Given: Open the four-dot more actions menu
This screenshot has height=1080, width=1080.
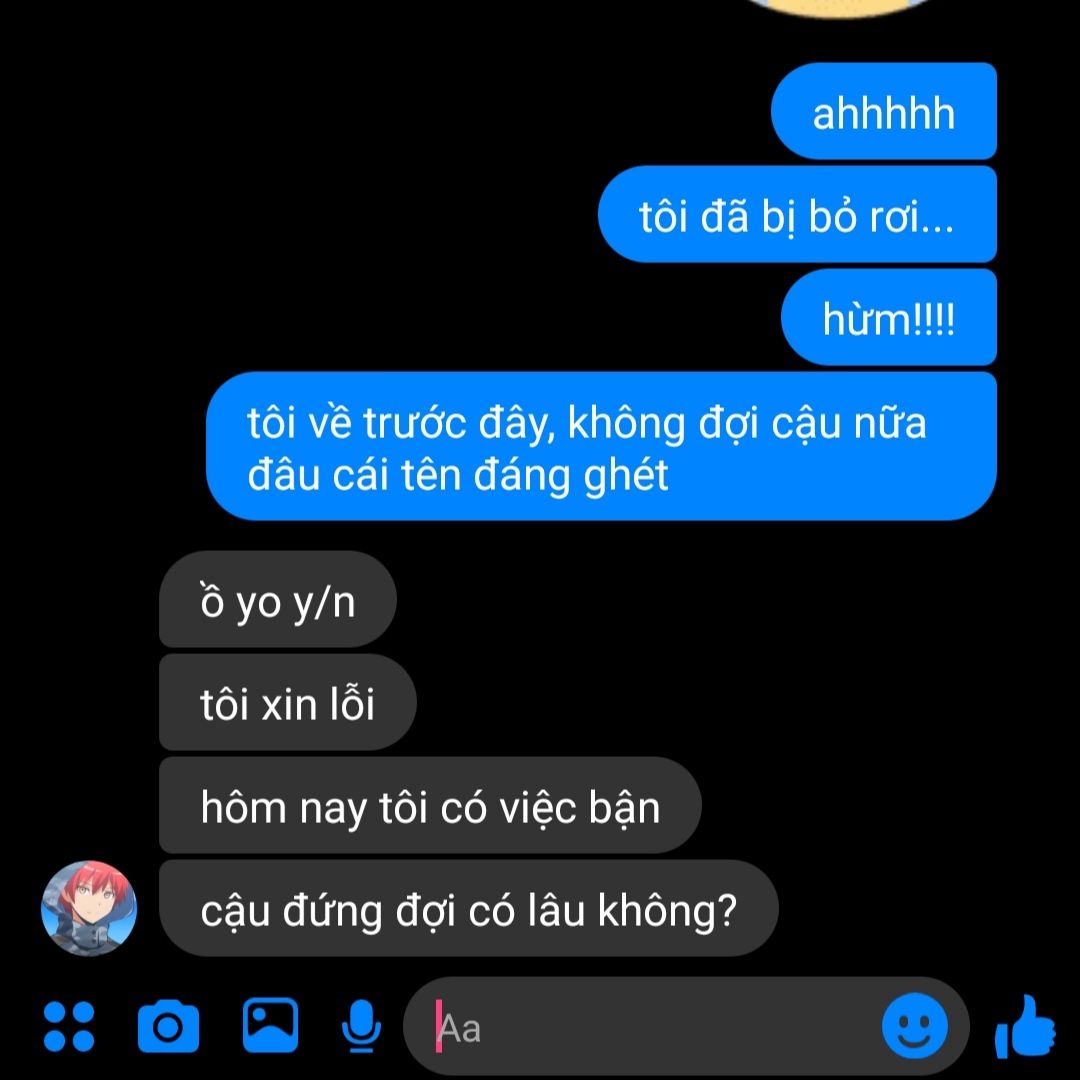Looking at the screenshot, I should [69, 1026].
